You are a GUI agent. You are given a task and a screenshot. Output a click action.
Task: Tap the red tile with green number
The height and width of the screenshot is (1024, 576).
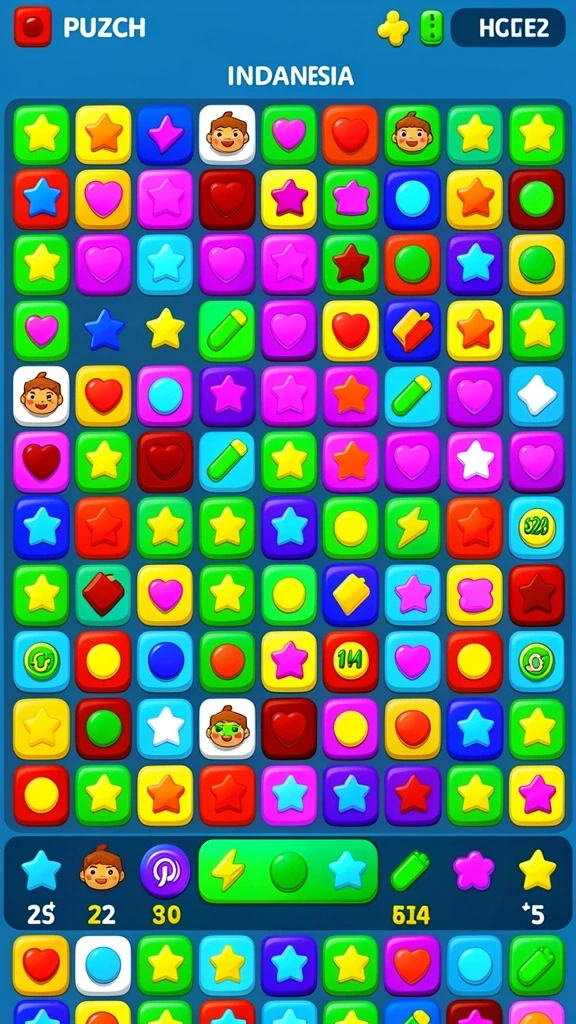351,662
